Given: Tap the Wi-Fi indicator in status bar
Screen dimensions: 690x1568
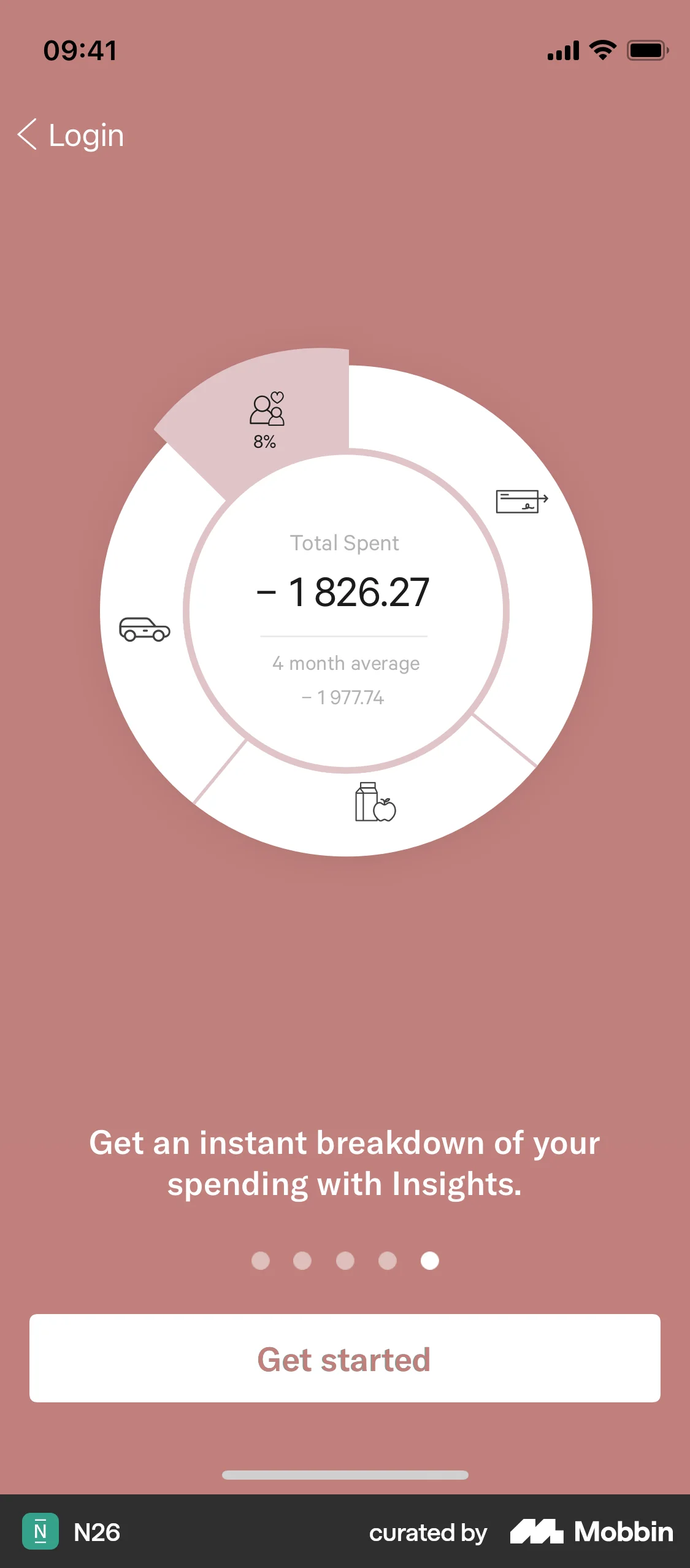Looking at the screenshot, I should pos(602,50).
